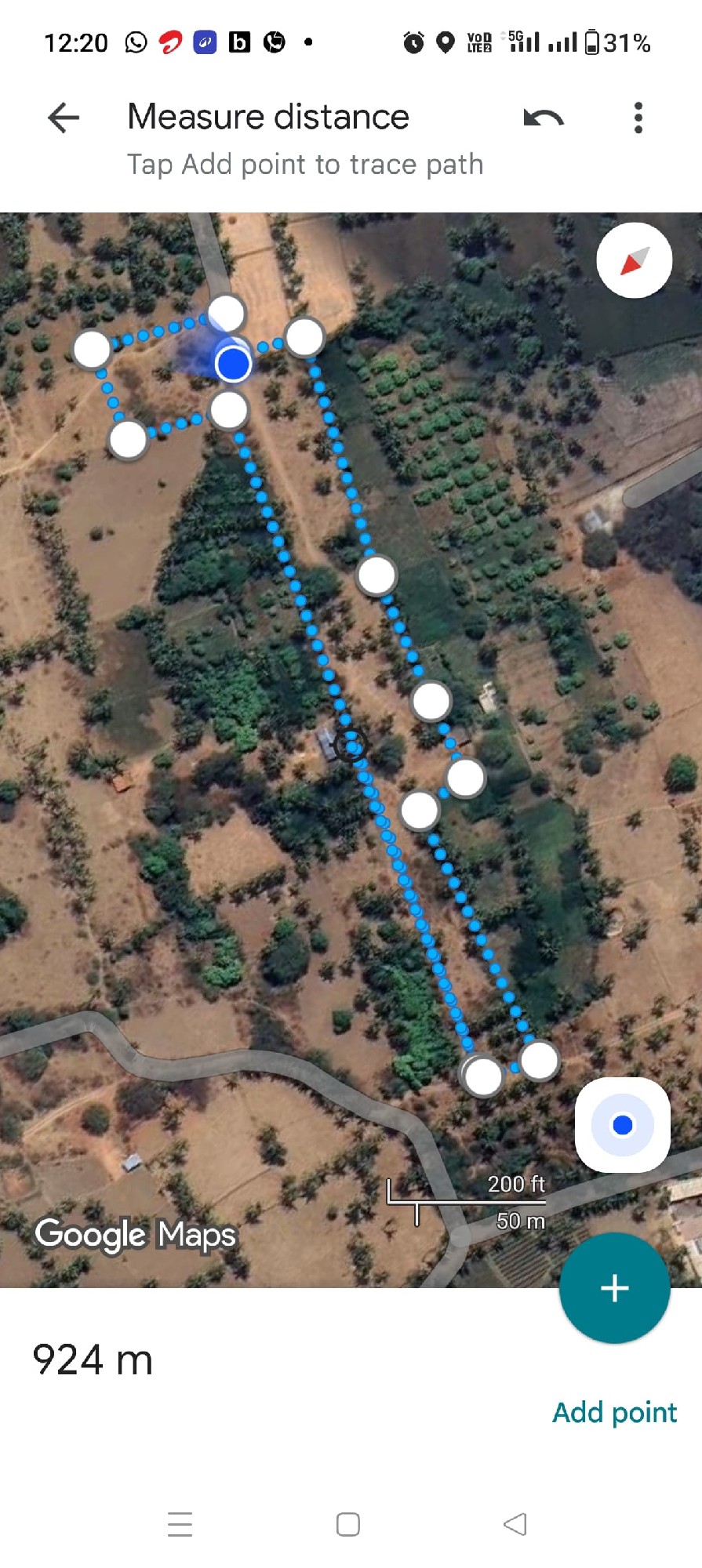Image resolution: width=702 pixels, height=1568 pixels.
Task: Open the overflow menu with three dots
Action: pos(638,117)
